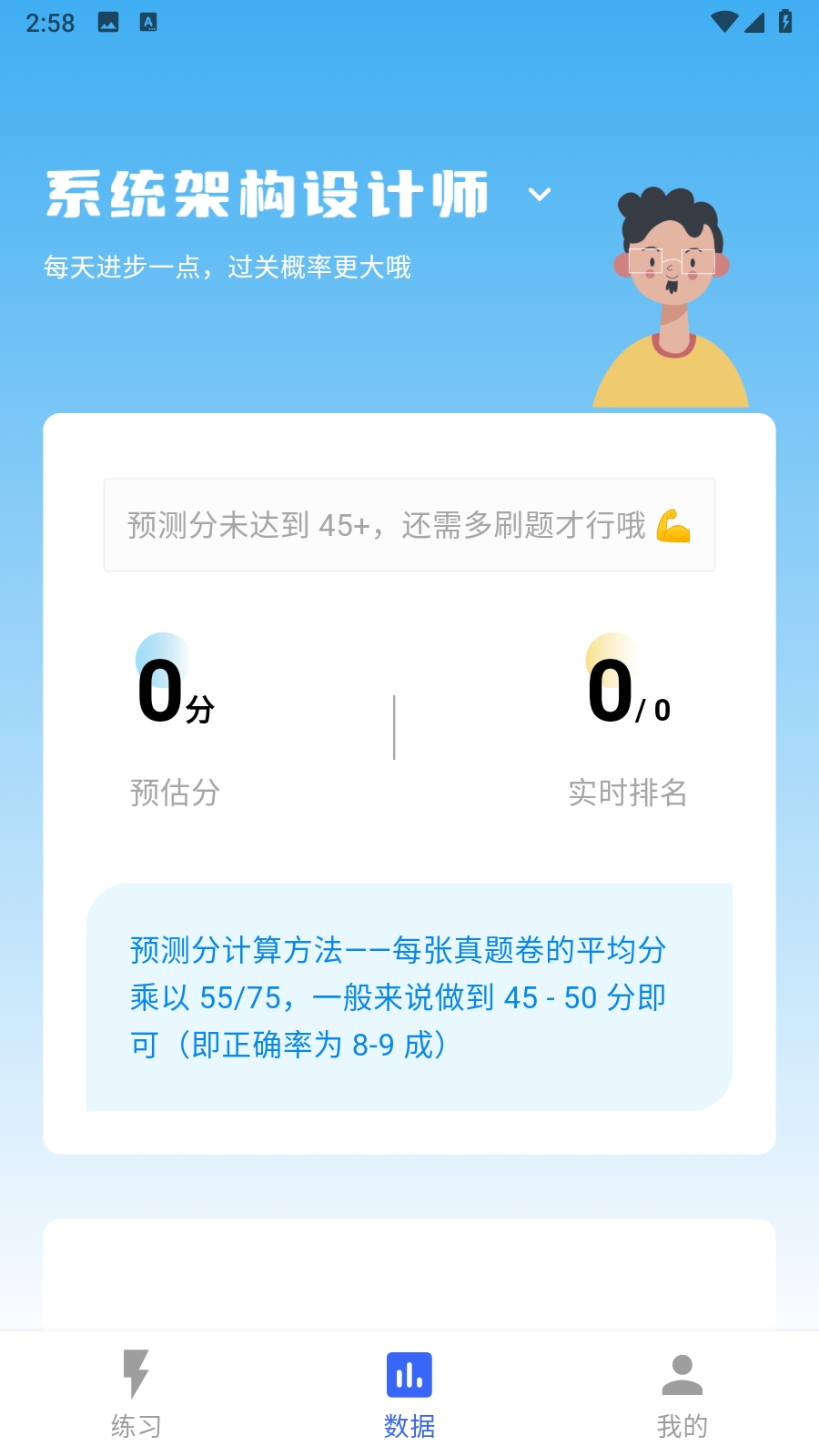Image resolution: width=819 pixels, height=1456 pixels.
Task: Click the blue info card explaining score calculation
Action: tap(409, 997)
